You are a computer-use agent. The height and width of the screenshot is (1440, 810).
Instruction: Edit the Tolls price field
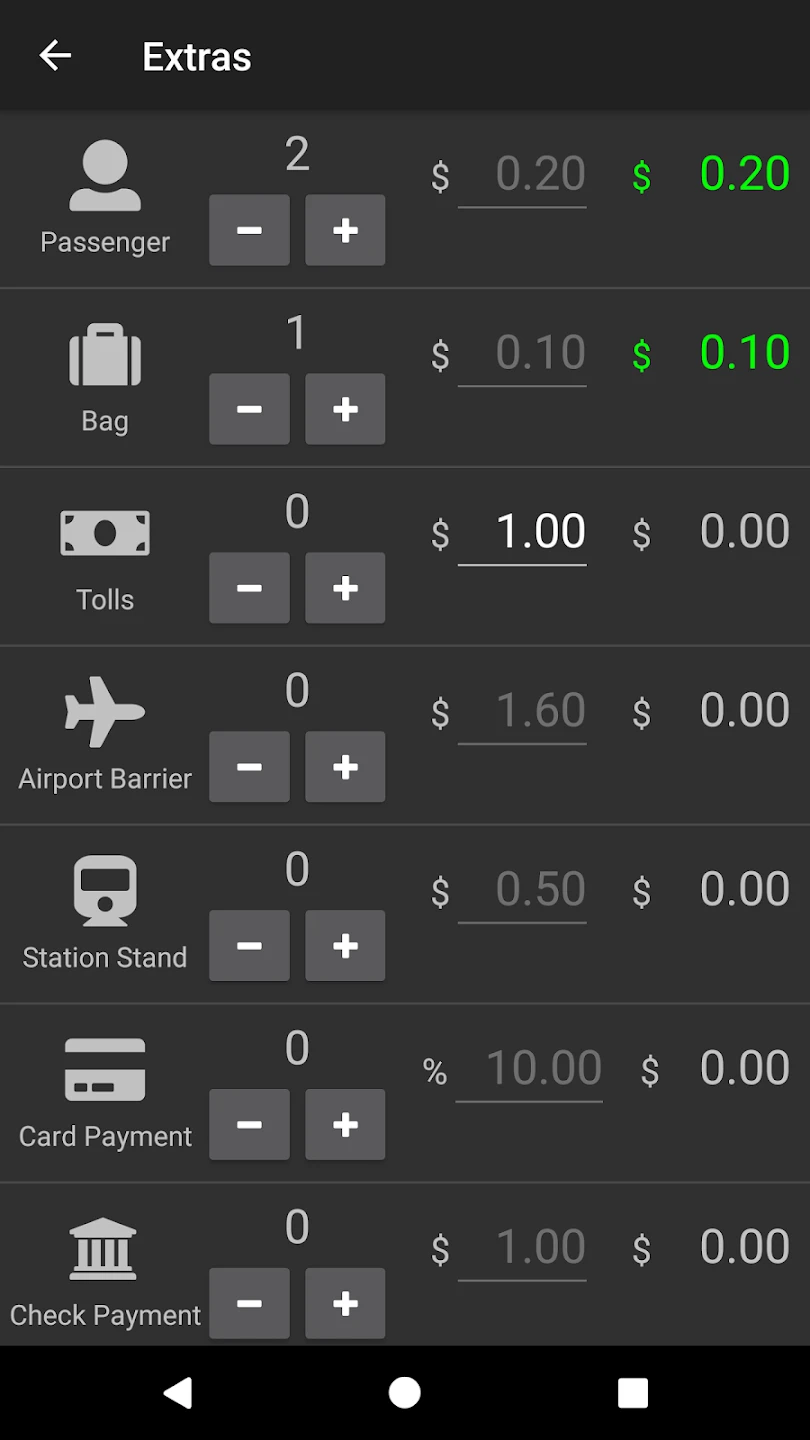[x=522, y=532]
